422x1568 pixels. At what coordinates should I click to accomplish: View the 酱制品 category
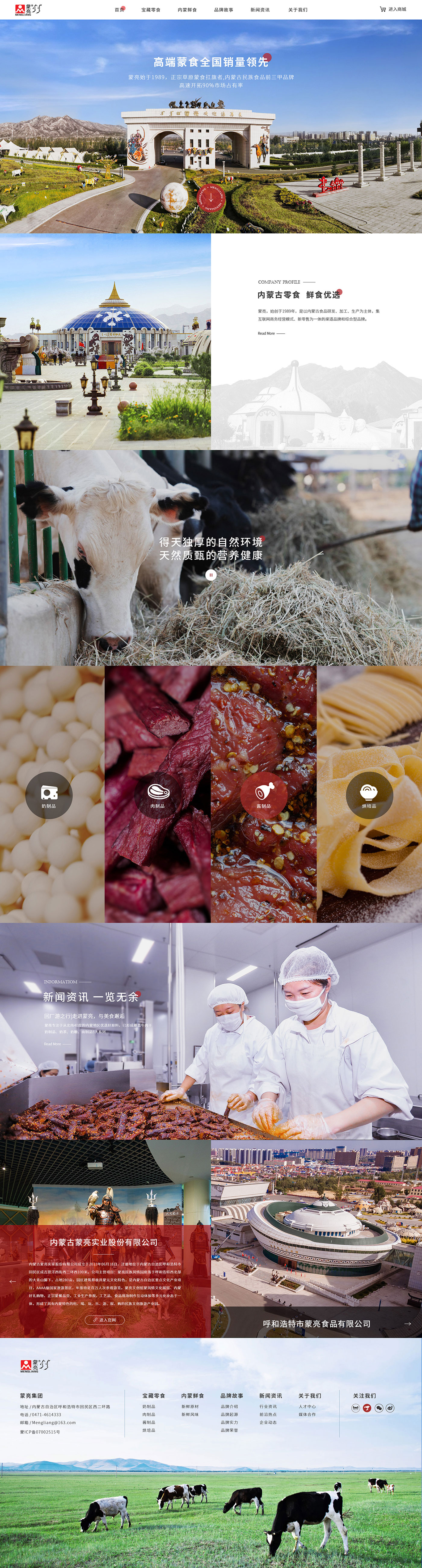coord(263,795)
